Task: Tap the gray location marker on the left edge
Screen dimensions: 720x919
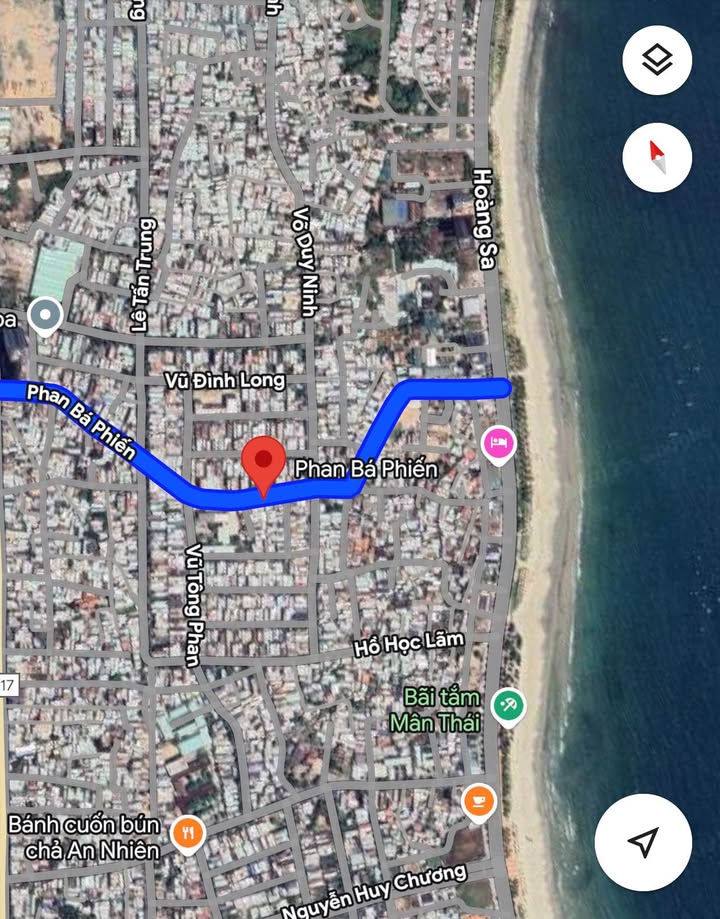Action: point(44,316)
